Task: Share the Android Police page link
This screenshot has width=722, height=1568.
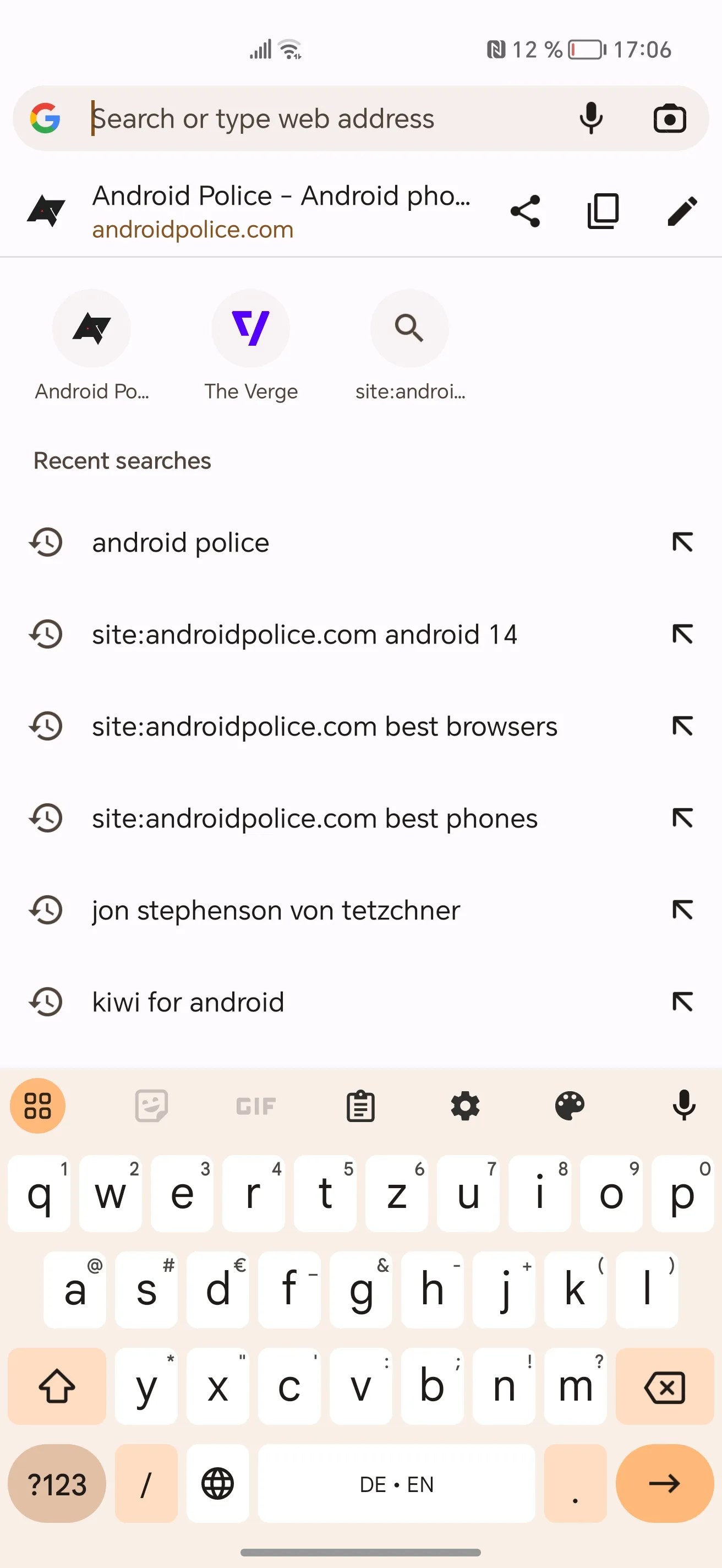Action: (x=525, y=211)
